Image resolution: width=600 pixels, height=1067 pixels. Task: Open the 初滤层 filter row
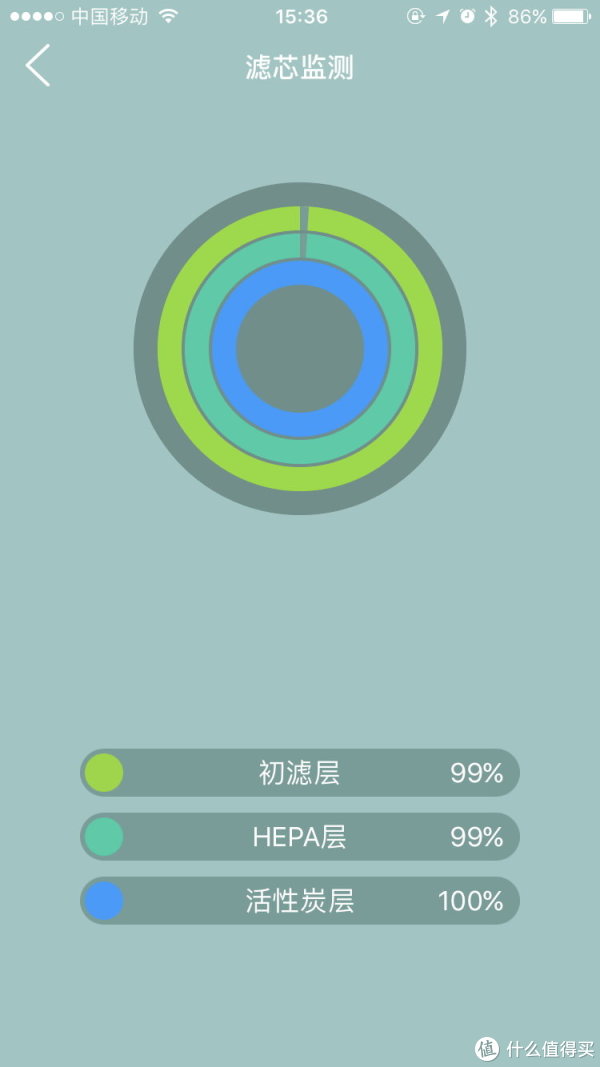pyautogui.click(x=300, y=773)
